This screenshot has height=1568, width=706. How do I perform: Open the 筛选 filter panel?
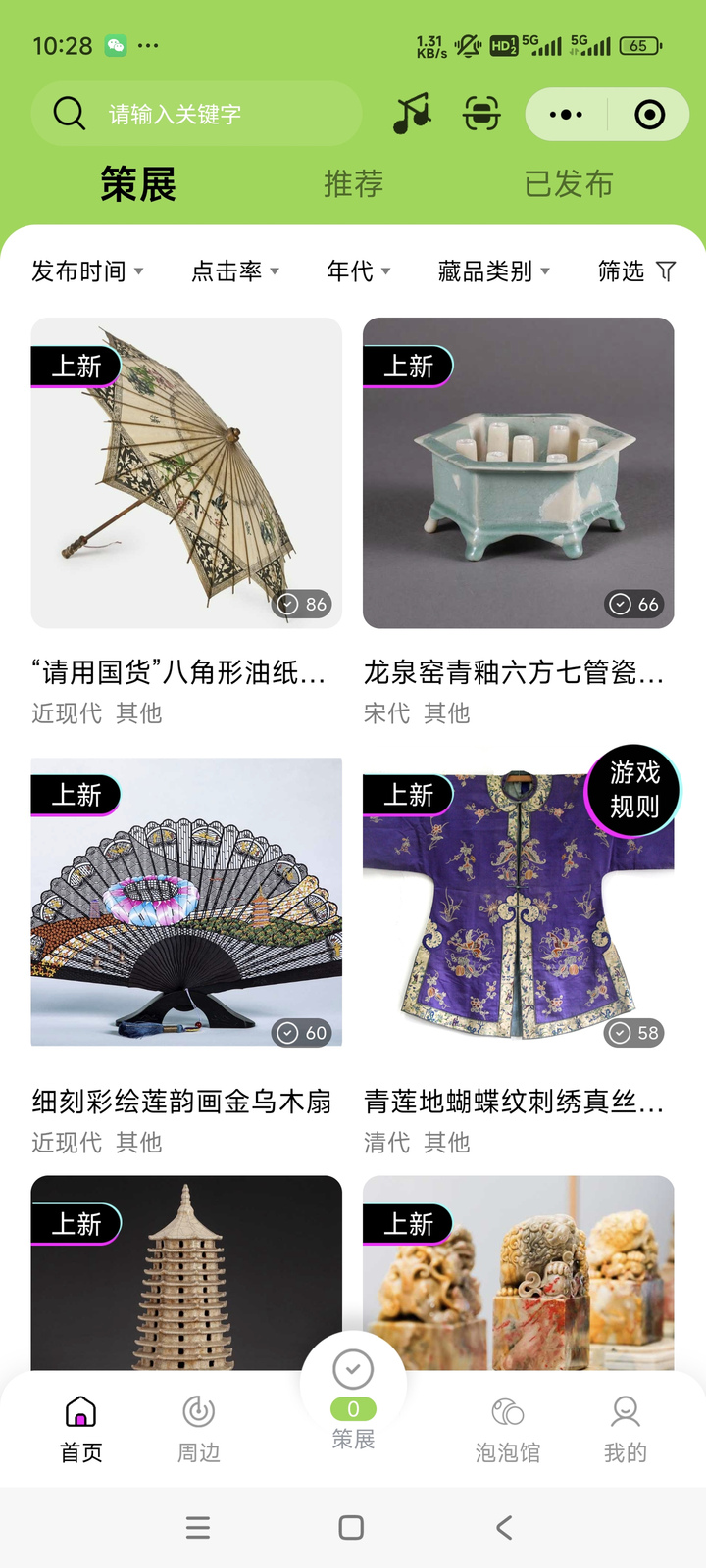tap(636, 270)
